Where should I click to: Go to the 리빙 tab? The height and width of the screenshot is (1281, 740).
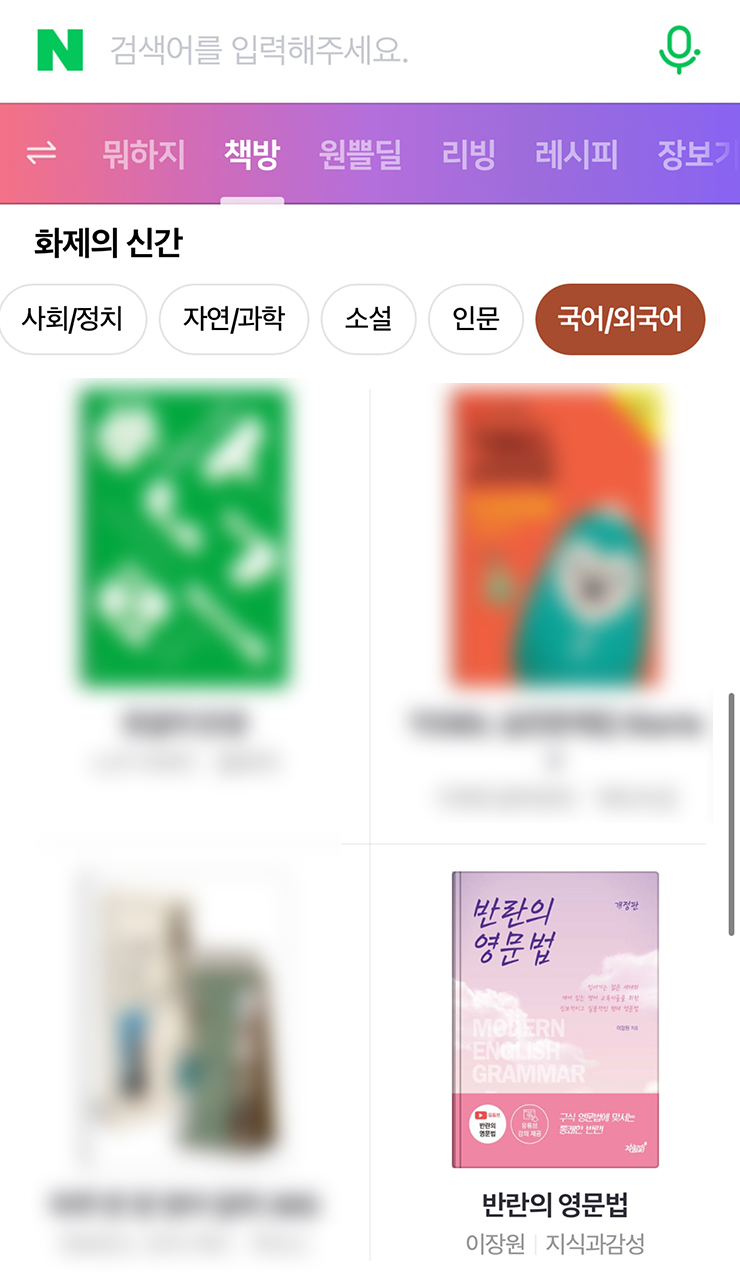(x=468, y=155)
